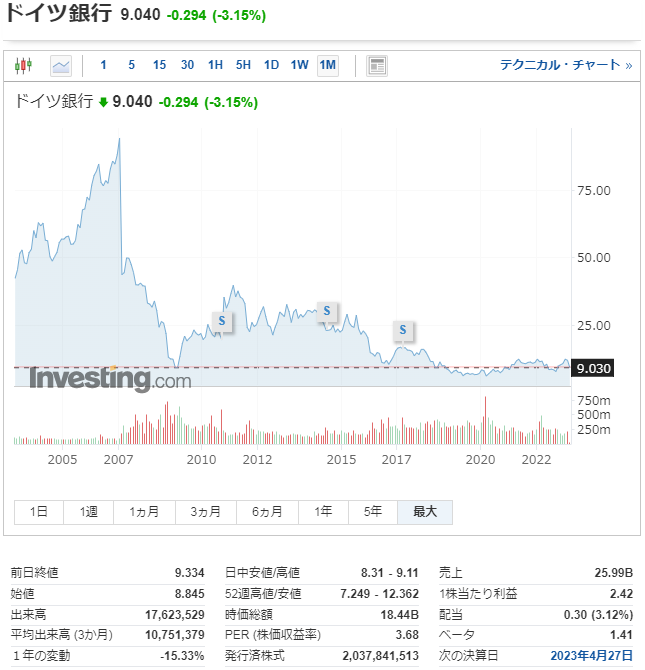Show the 1日 time range

click(39, 512)
